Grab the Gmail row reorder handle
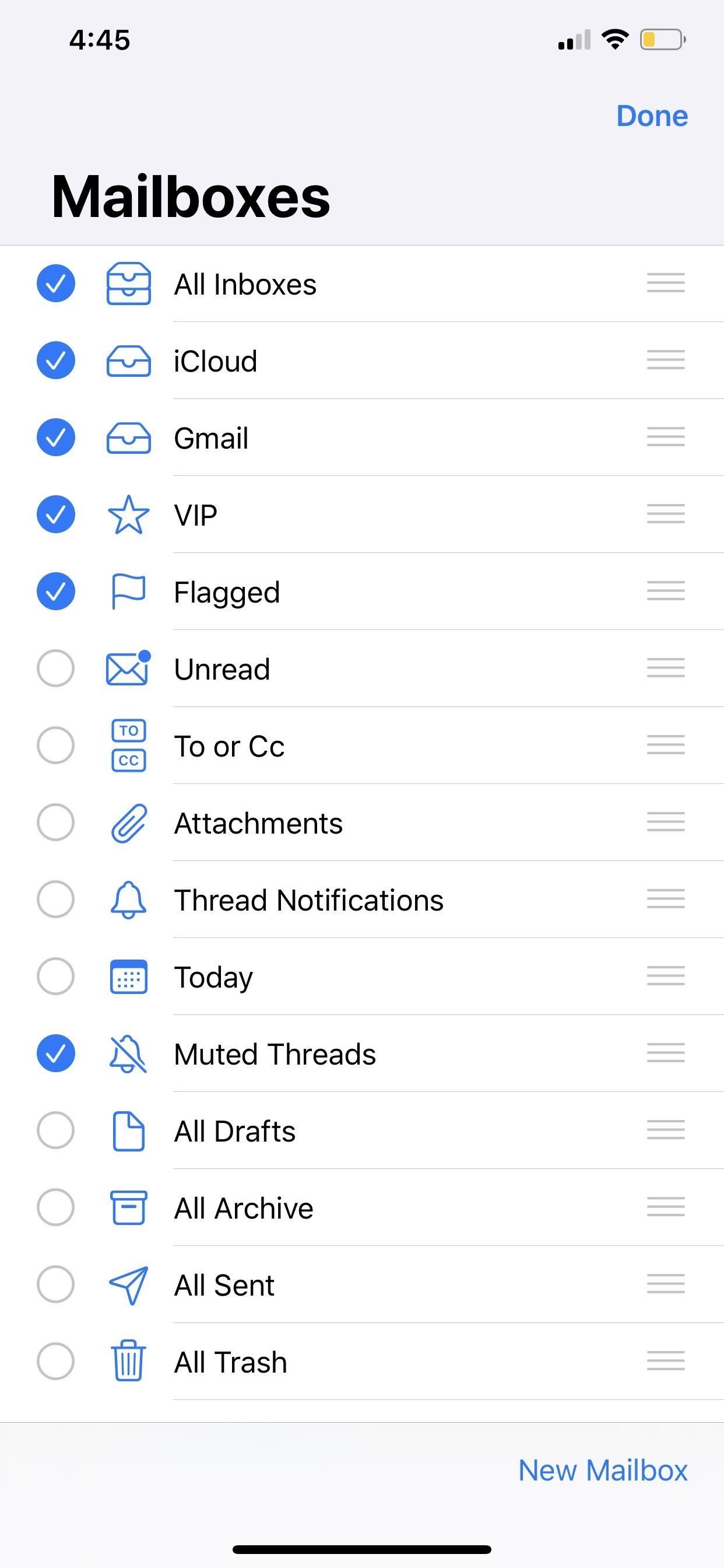Screen dimensions: 724x1568 pos(665,437)
